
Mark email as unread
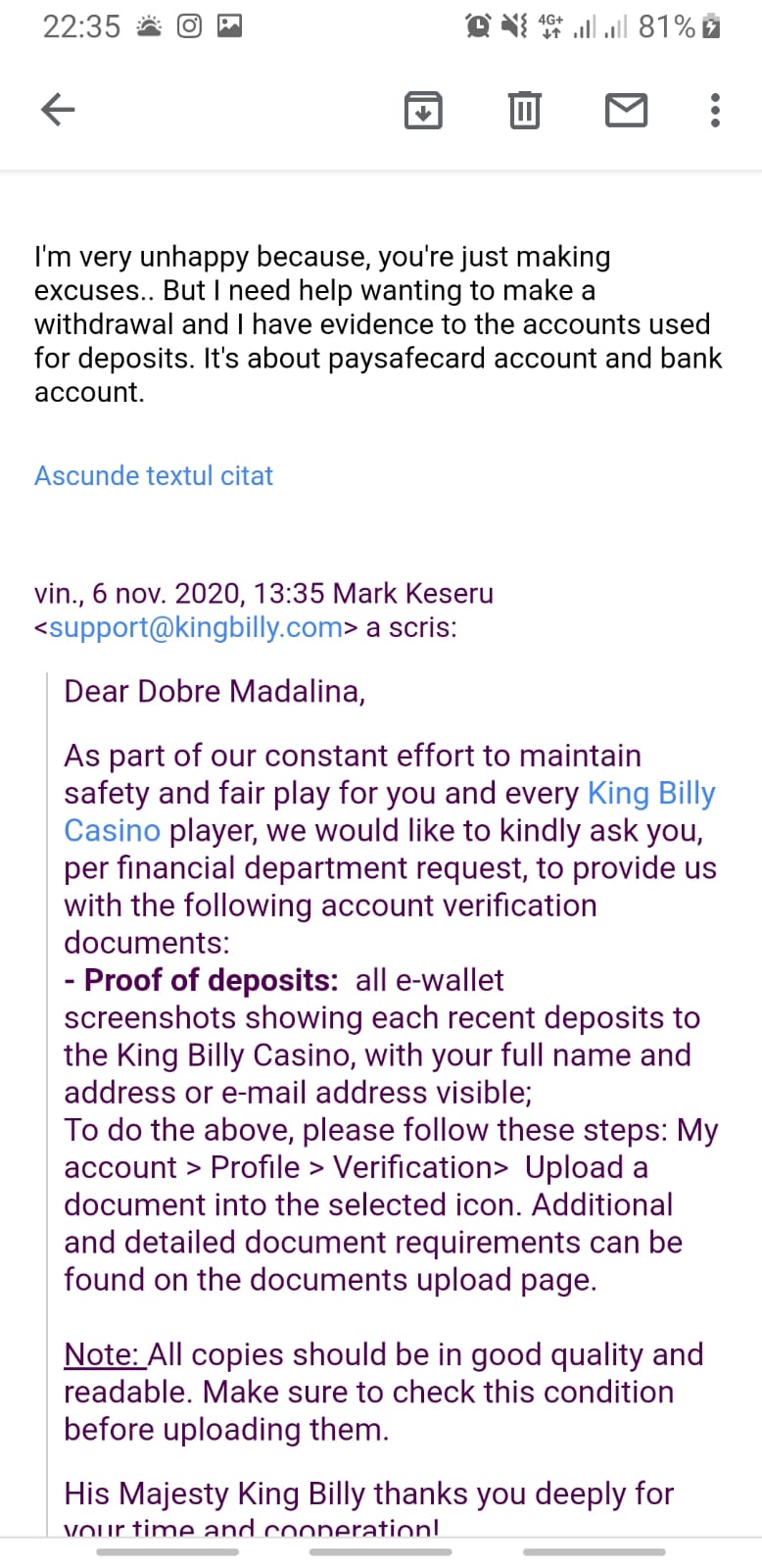click(626, 110)
